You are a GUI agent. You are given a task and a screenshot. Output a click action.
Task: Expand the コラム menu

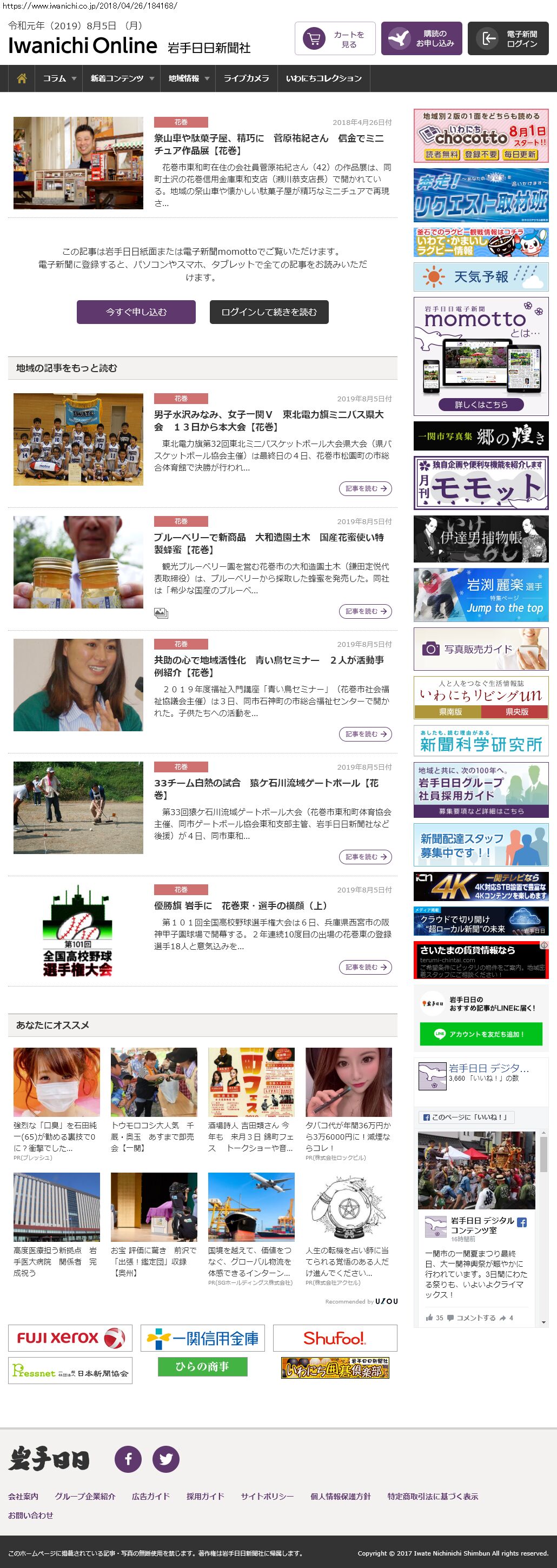(59, 78)
